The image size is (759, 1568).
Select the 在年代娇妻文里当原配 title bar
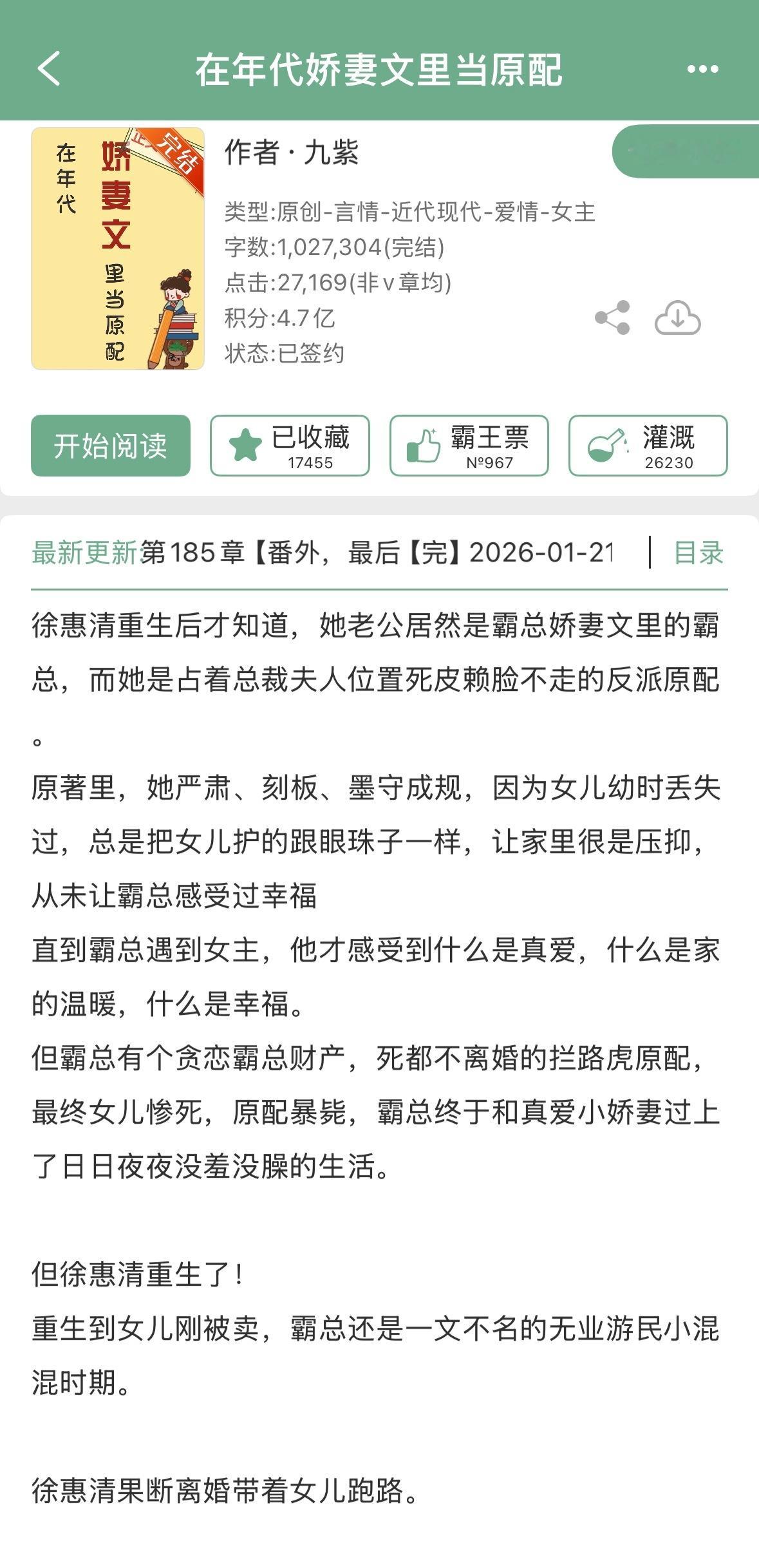(380, 71)
